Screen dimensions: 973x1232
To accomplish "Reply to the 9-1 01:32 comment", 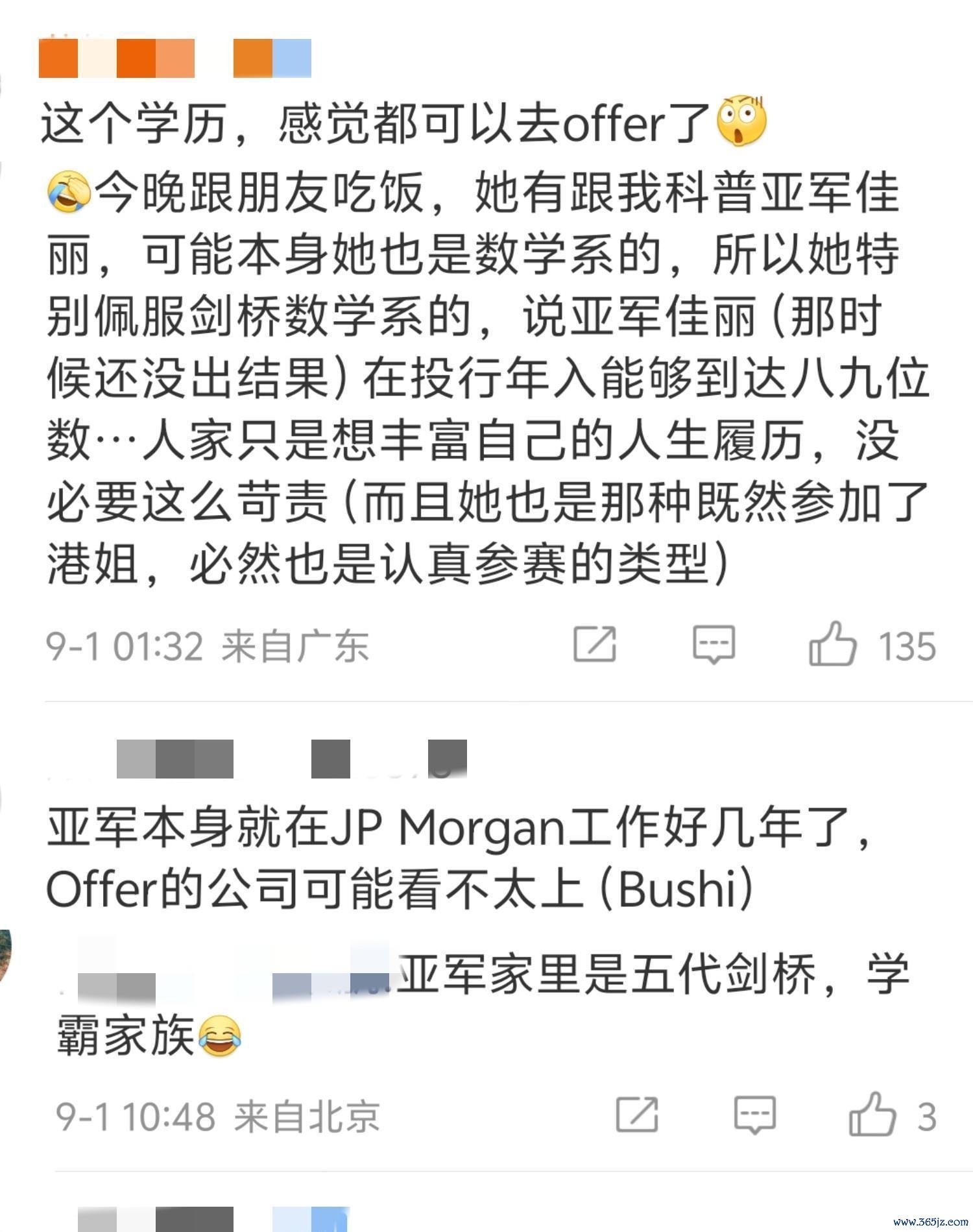I will [714, 645].
